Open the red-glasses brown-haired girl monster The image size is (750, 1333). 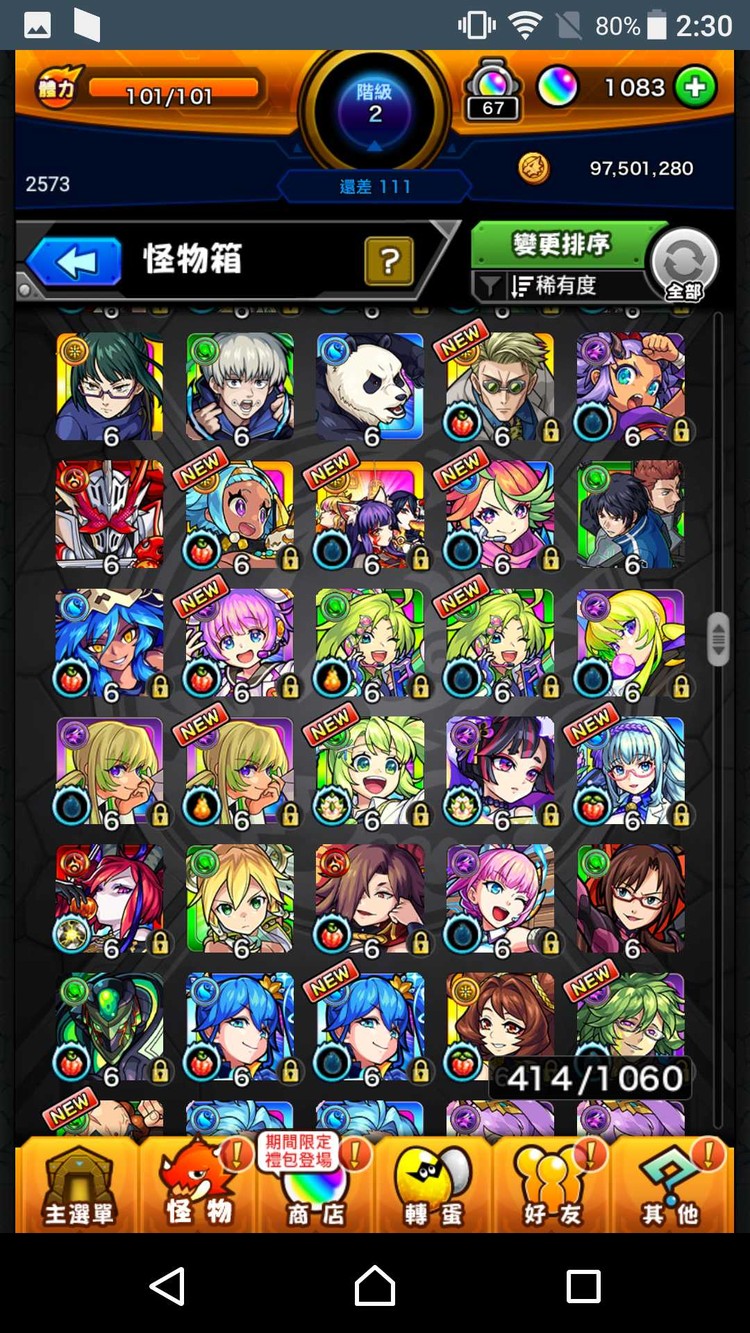[x=631, y=900]
